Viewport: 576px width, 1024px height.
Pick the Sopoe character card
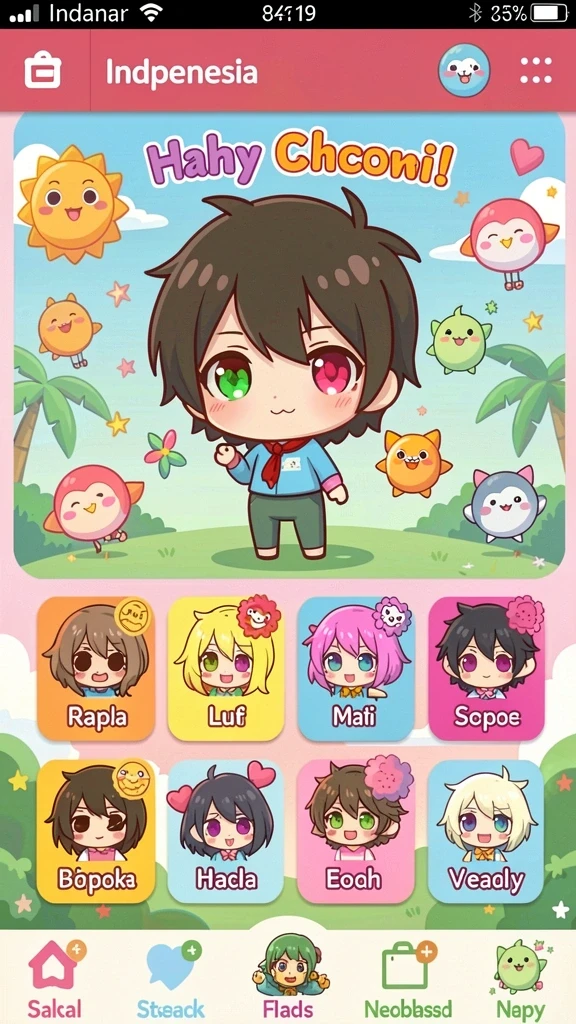tap(487, 669)
